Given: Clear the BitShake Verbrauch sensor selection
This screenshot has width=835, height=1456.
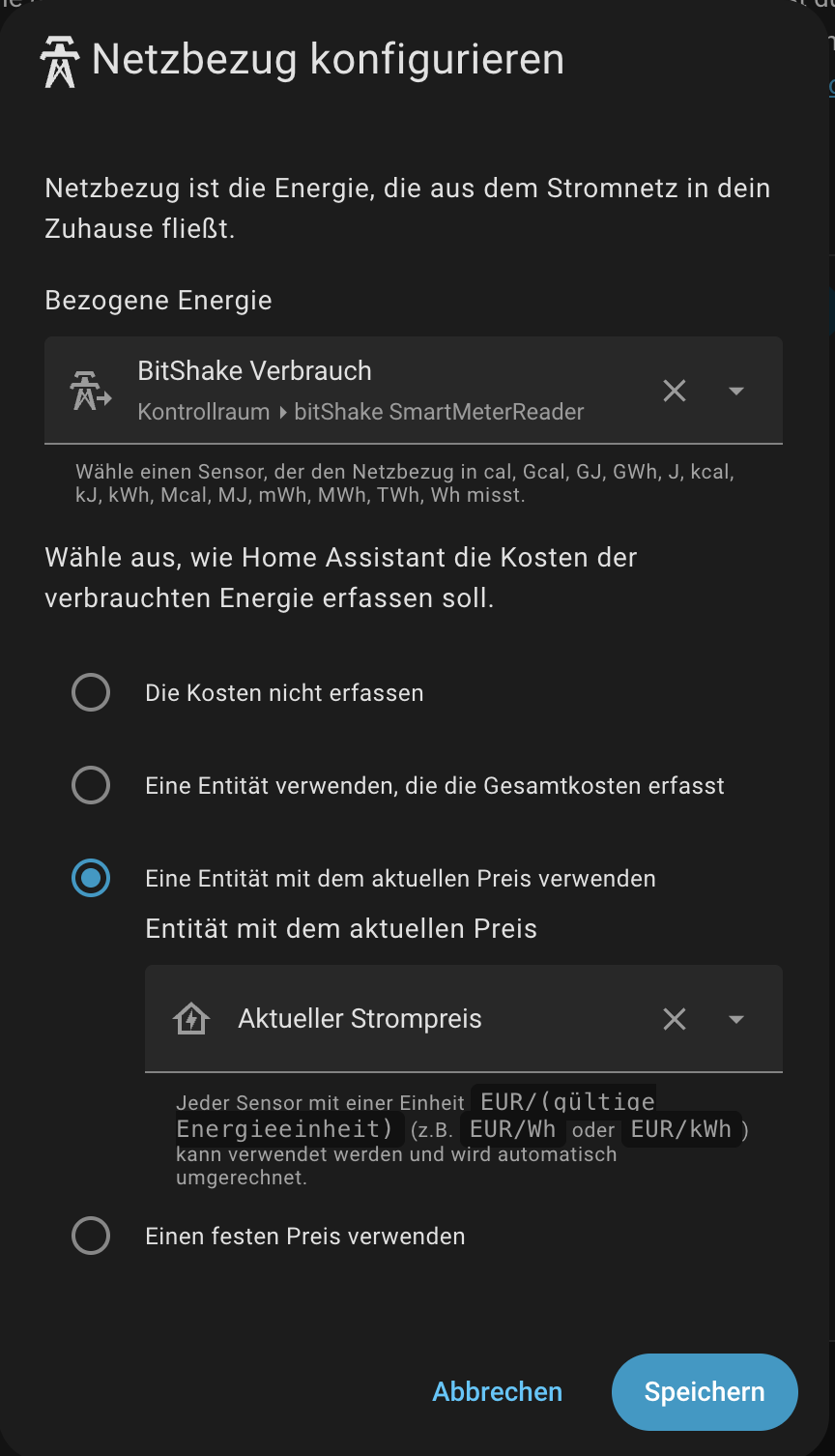Looking at the screenshot, I should (x=675, y=391).
